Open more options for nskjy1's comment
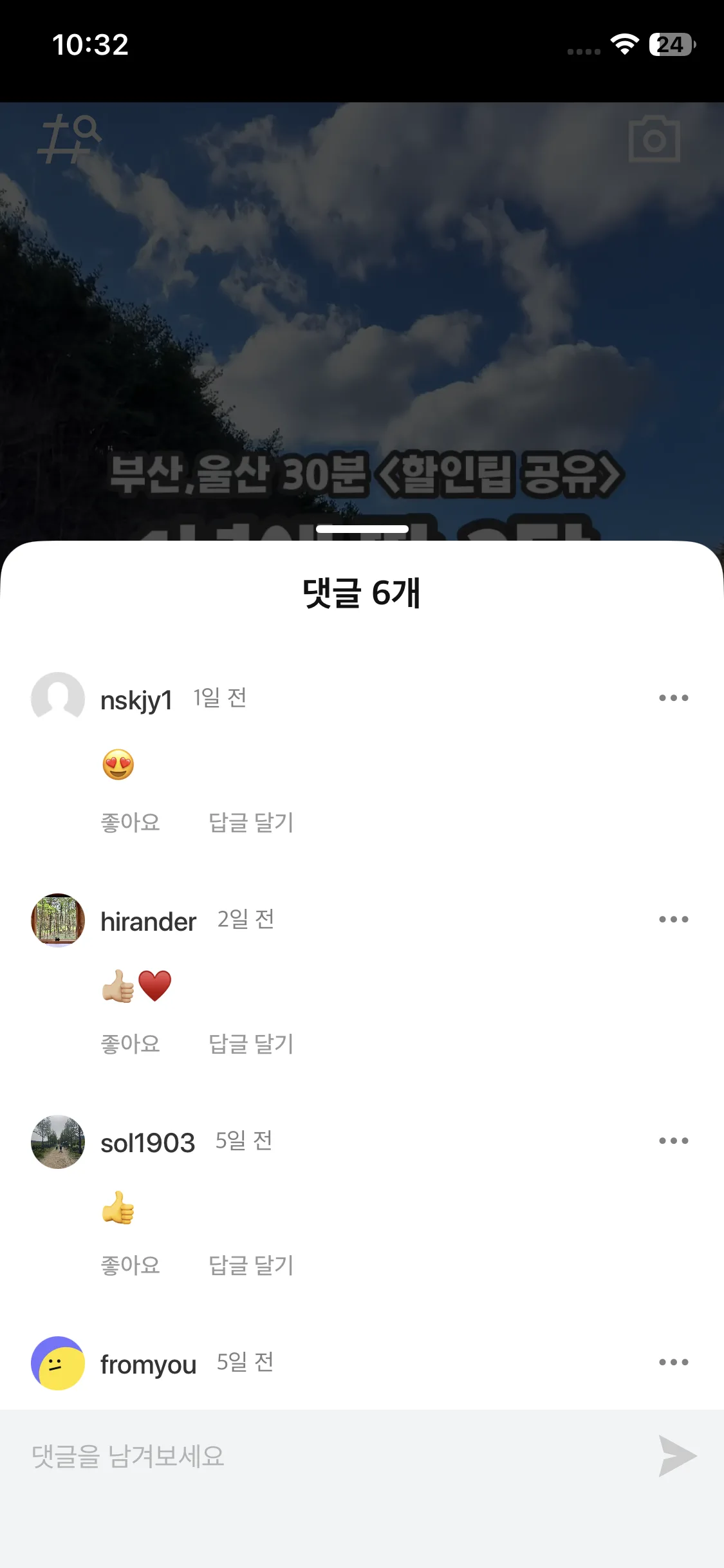The width and height of the screenshot is (724, 1568). pyautogui.click(x=673, y=698)
